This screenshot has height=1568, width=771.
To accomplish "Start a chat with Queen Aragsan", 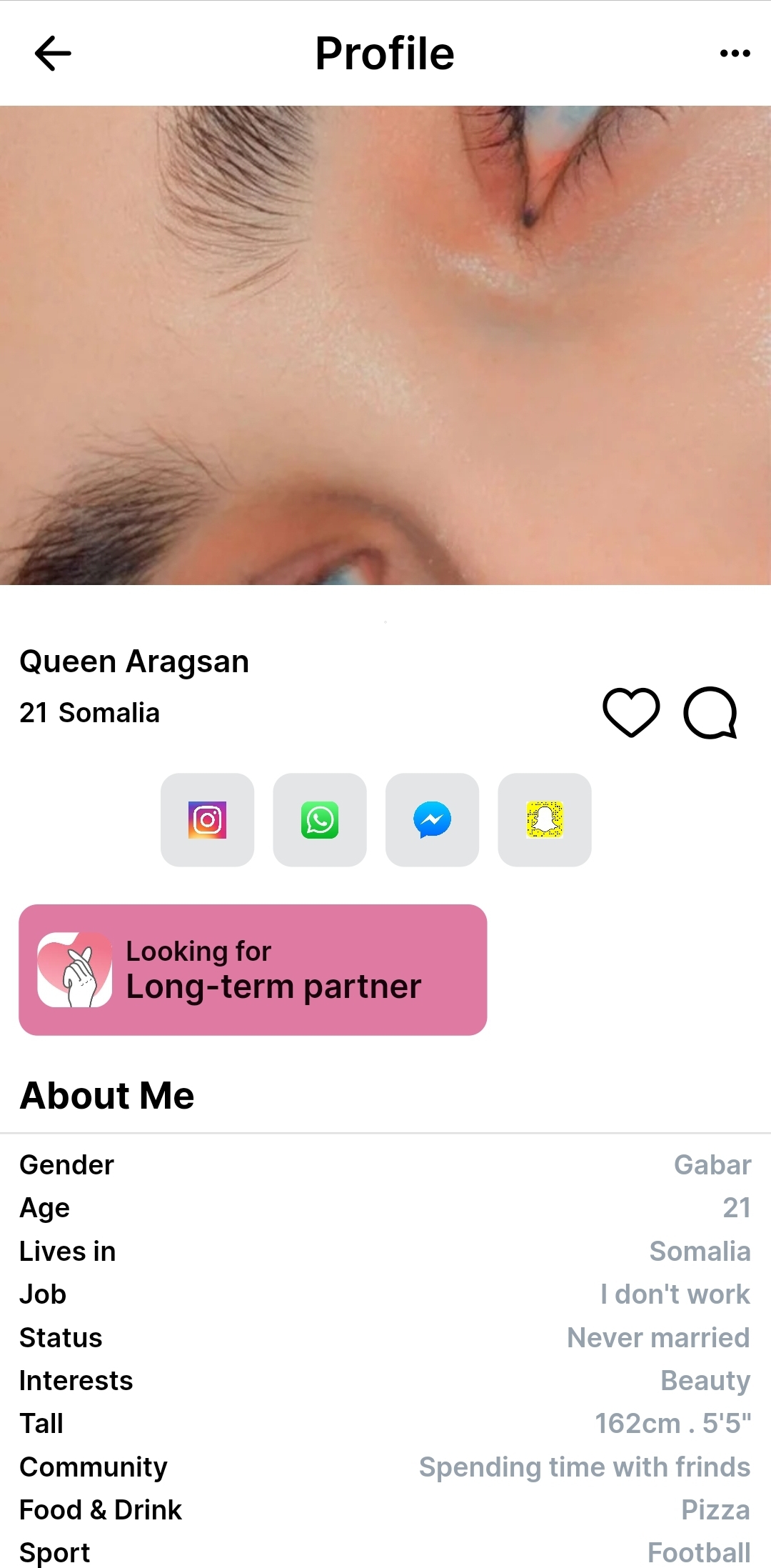I will click(710, 712).
